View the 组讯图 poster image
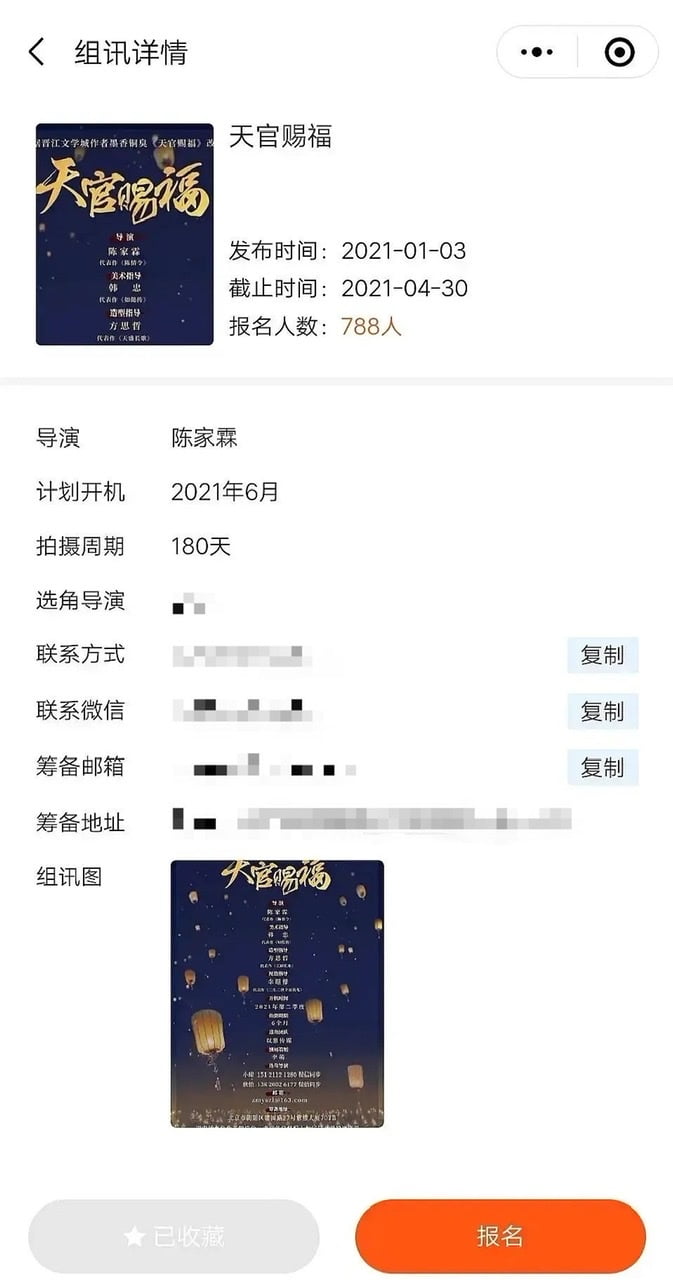 point(277,993)
